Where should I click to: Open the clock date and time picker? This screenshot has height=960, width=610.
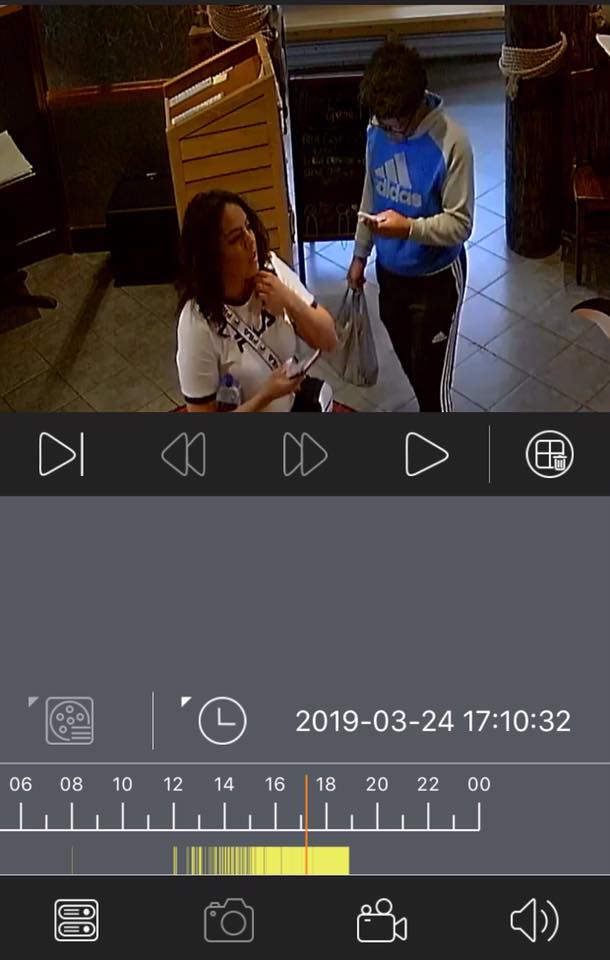[x=222, y=720]
